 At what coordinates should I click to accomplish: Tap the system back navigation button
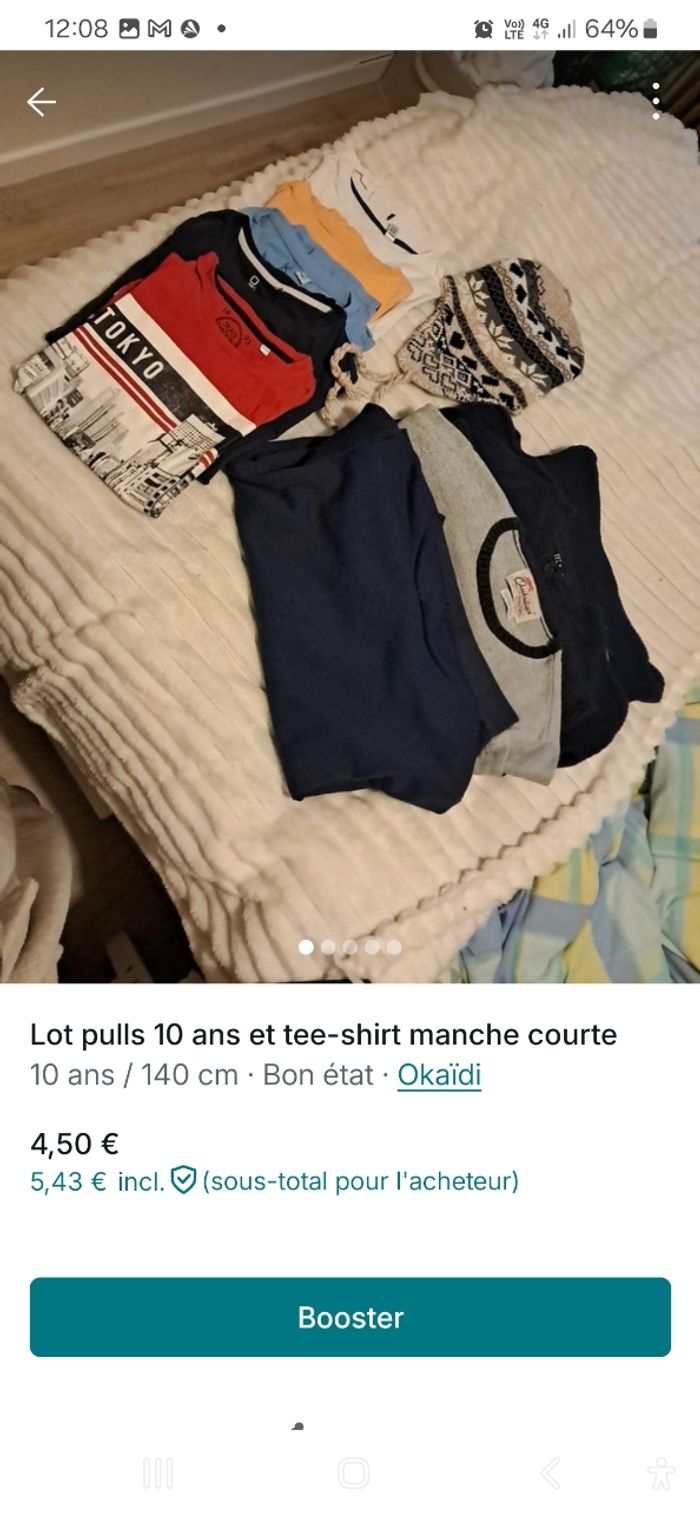549,1472
